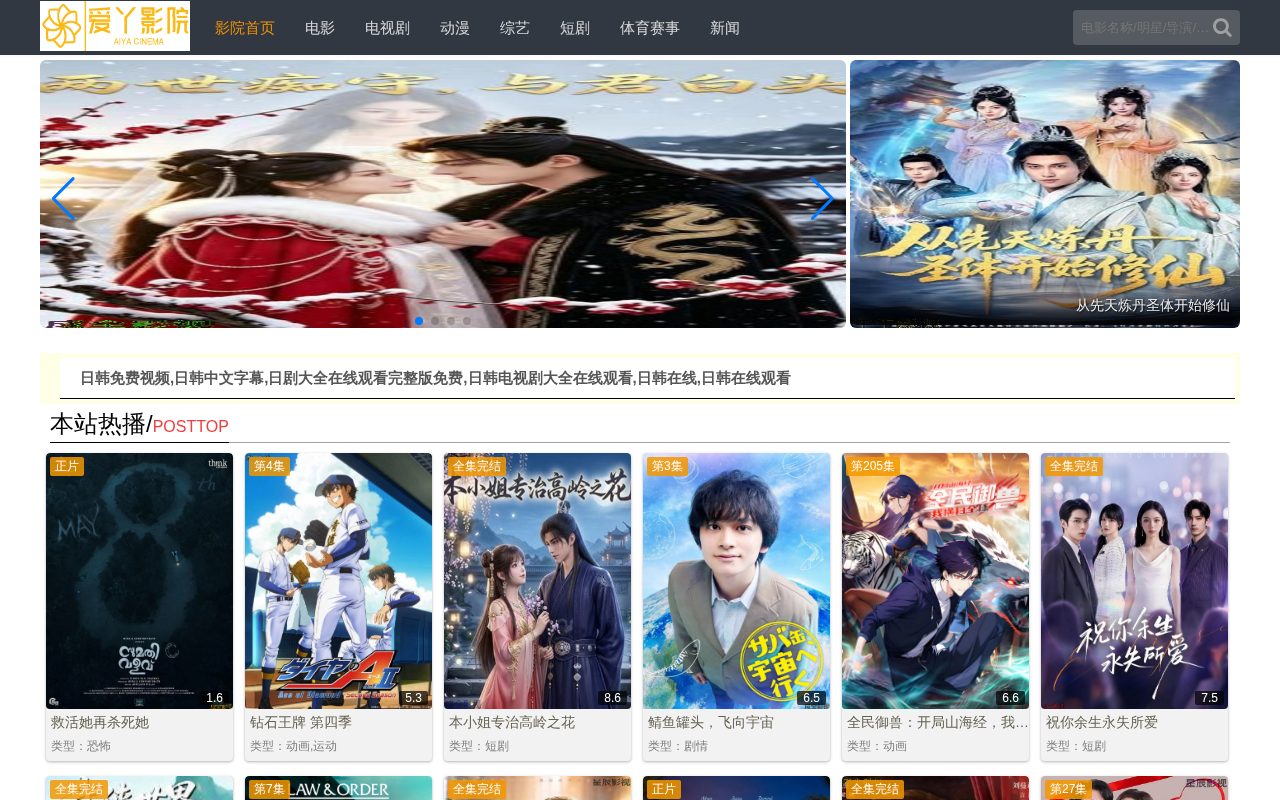Switch to 体育赛事 tab

[650, 28]
